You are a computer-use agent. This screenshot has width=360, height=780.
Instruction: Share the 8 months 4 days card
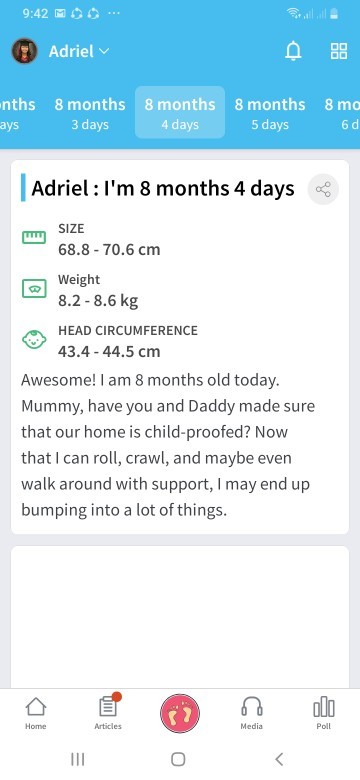click(x=323, y=190)
